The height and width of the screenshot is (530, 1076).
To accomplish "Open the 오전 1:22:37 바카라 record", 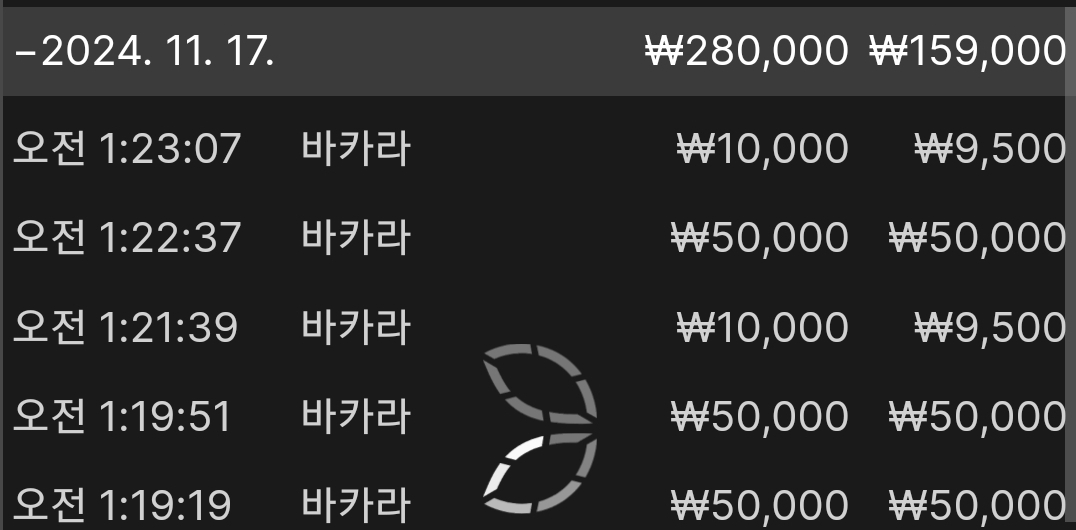I will click(x=355, y=238).
